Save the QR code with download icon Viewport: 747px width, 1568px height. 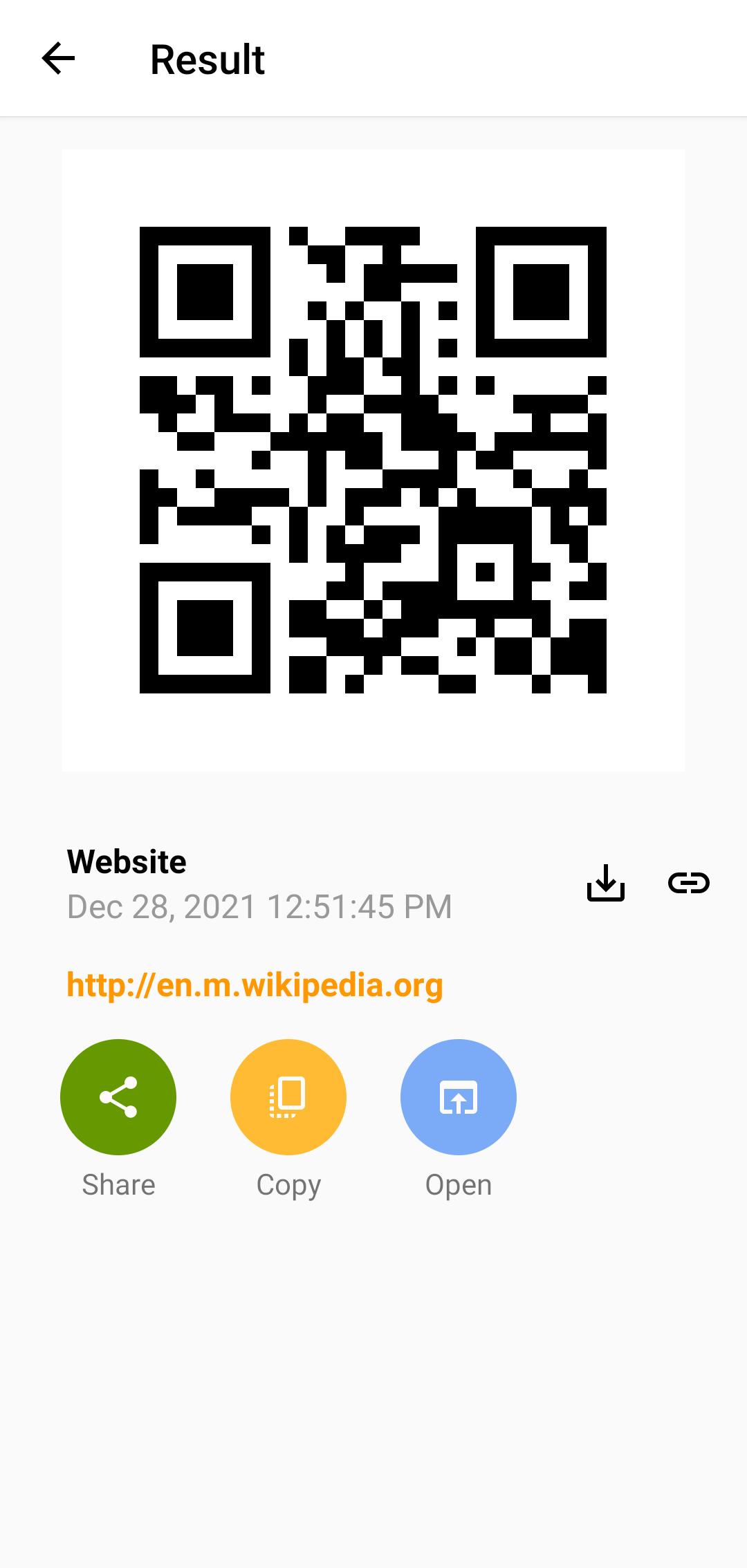pyautogui.click(x=606, y=883)
